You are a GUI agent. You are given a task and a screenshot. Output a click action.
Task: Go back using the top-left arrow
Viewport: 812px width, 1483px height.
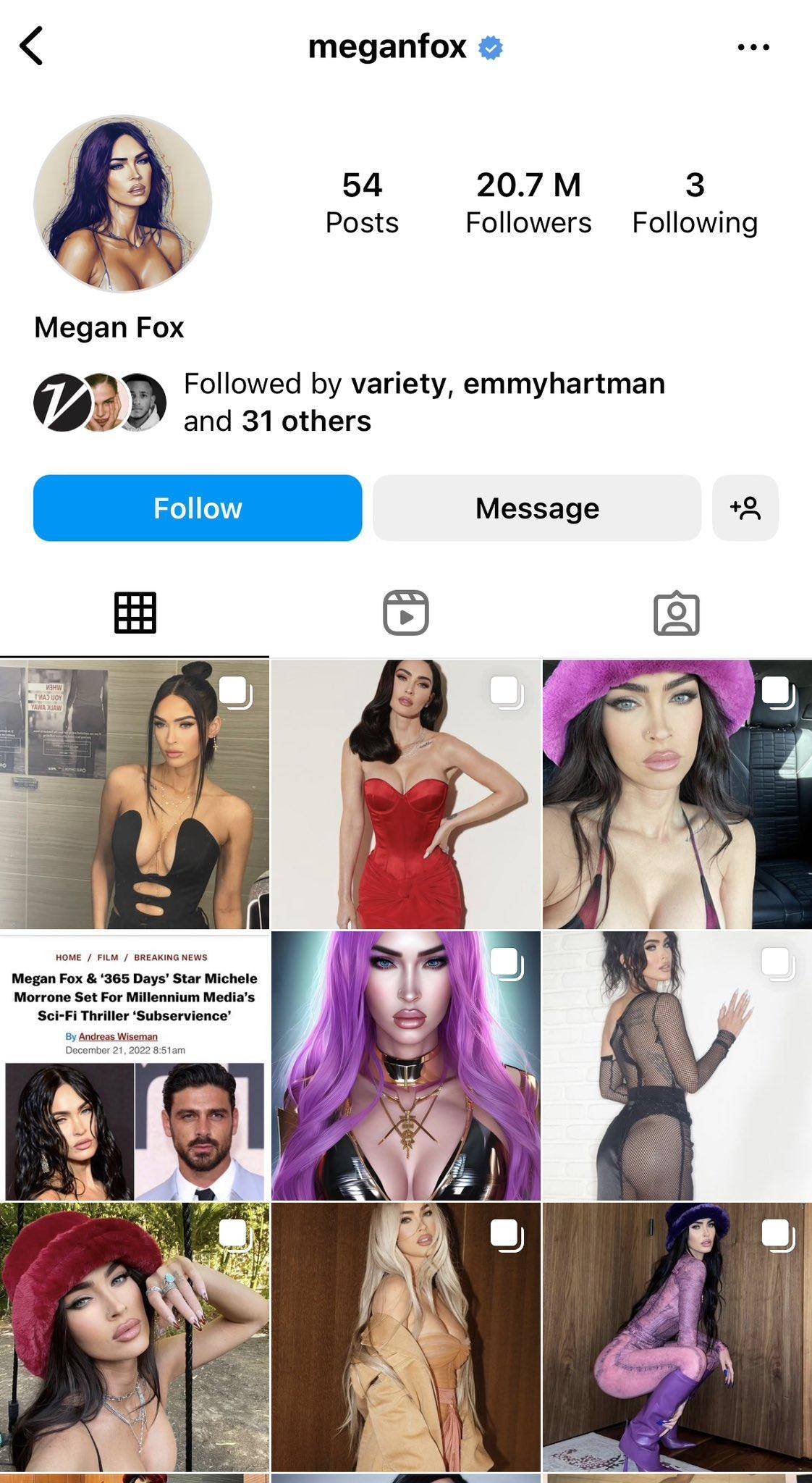(32, 46)
